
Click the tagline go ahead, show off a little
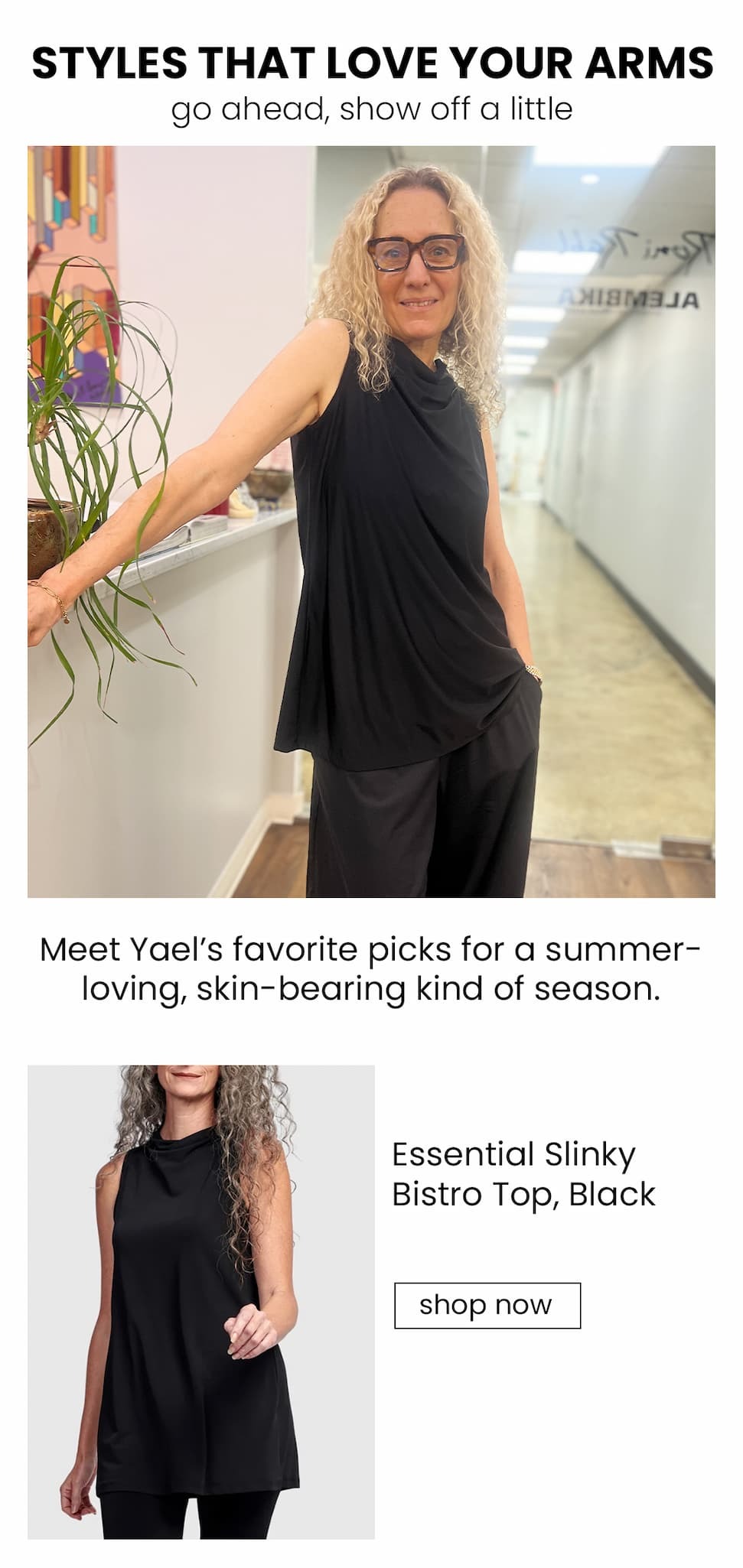[x=371, y=107]
